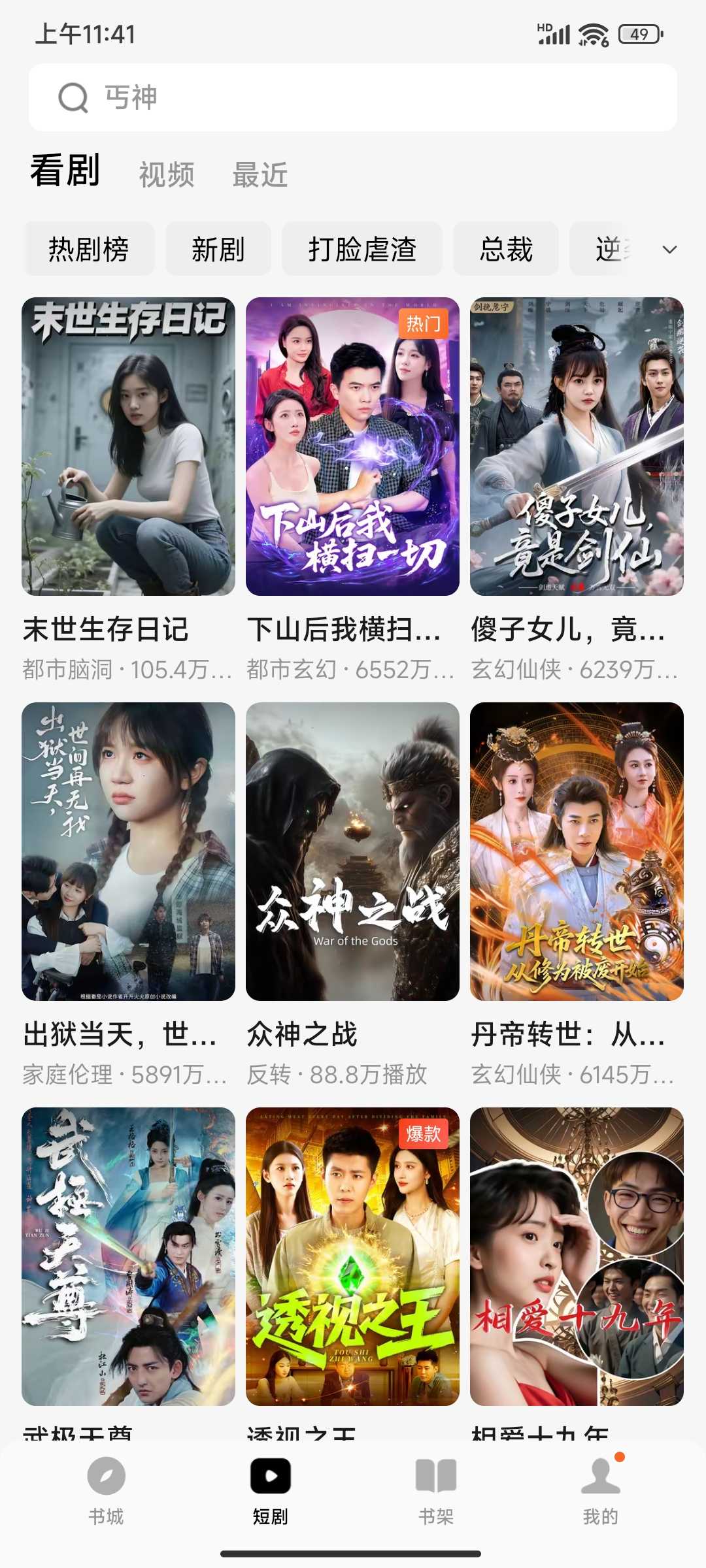
Task: Choose the 总裁 category chip
Action: point(506,250)
